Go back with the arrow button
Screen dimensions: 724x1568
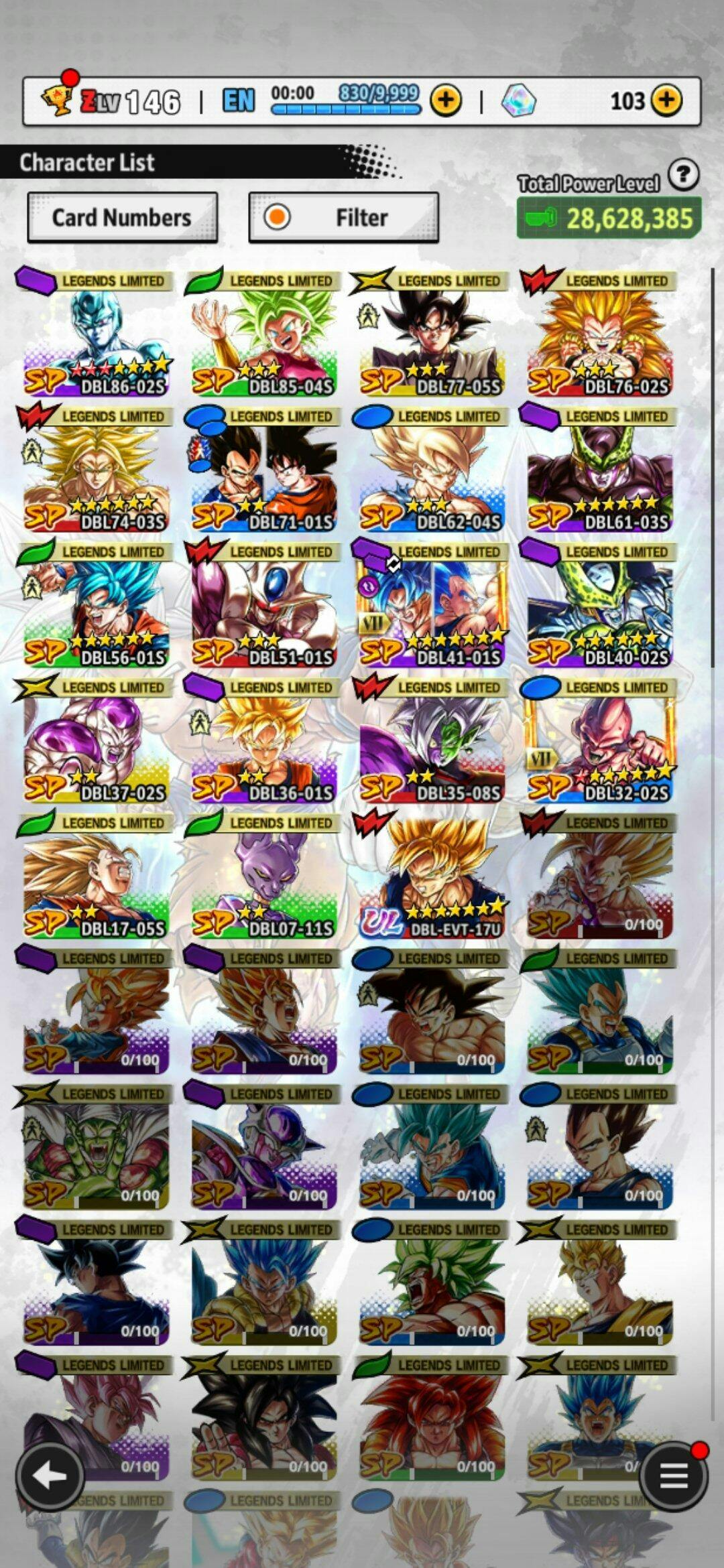(50, 1476)
